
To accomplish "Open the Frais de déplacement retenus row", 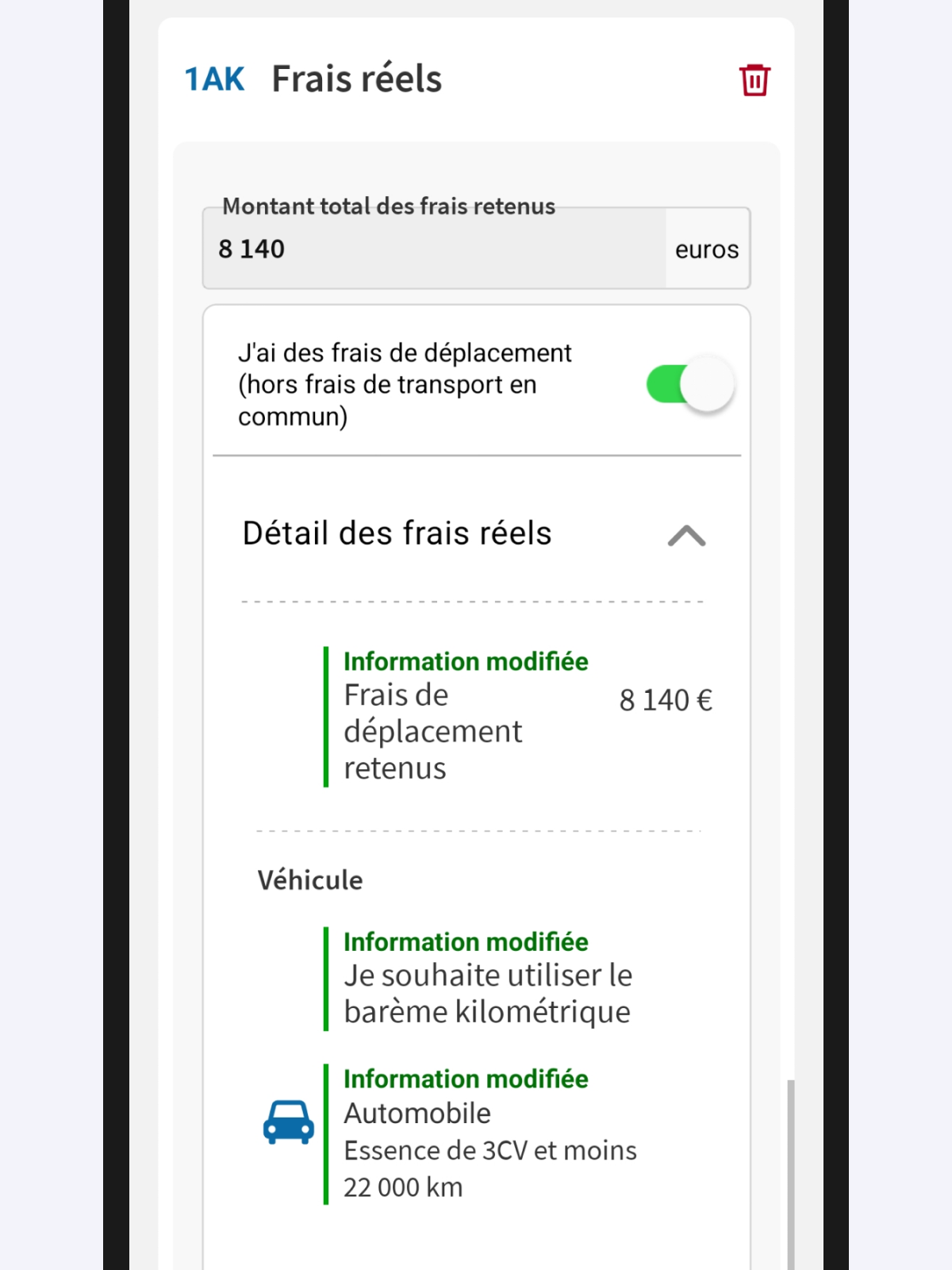I will (x=432, y=730).
